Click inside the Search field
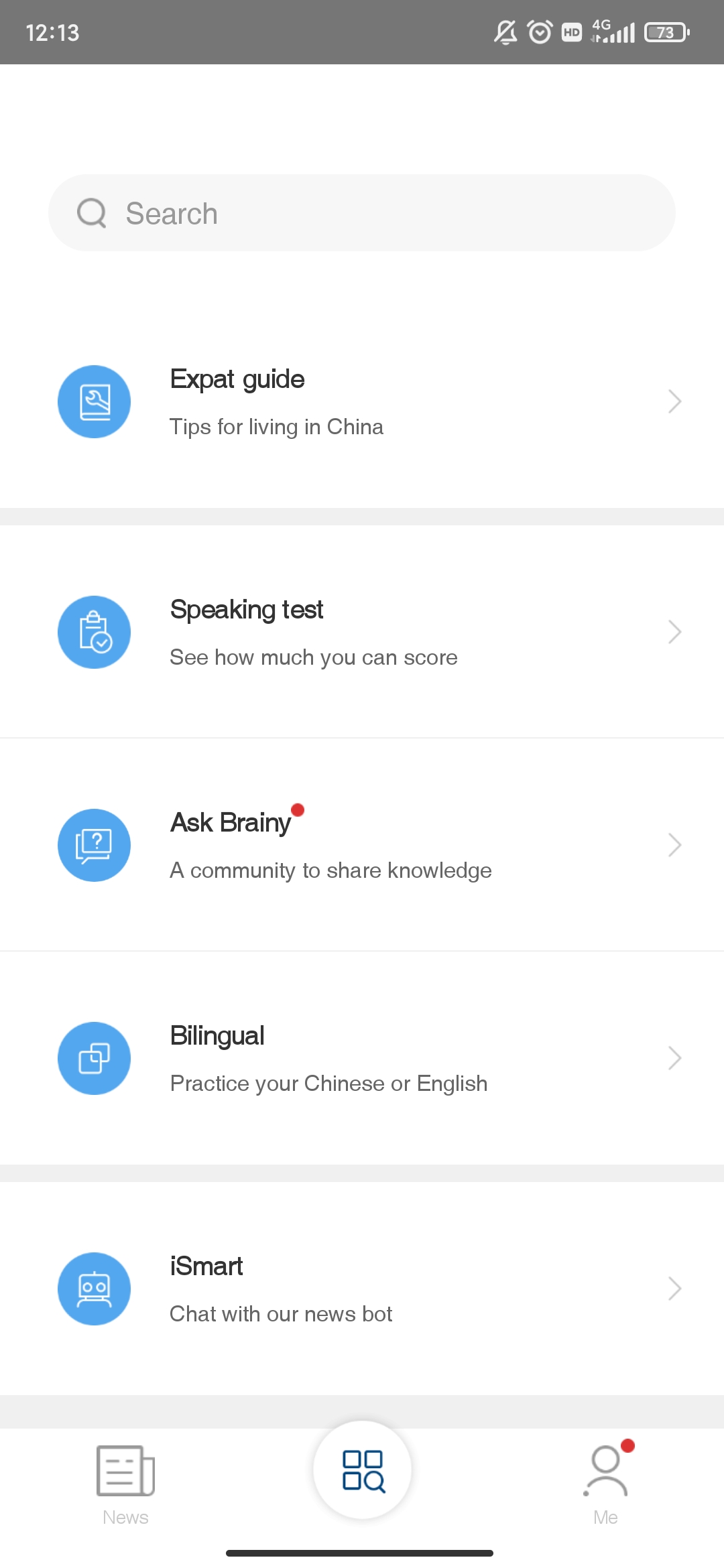The width and height of the screenshot is (724, 1568). 362,212
